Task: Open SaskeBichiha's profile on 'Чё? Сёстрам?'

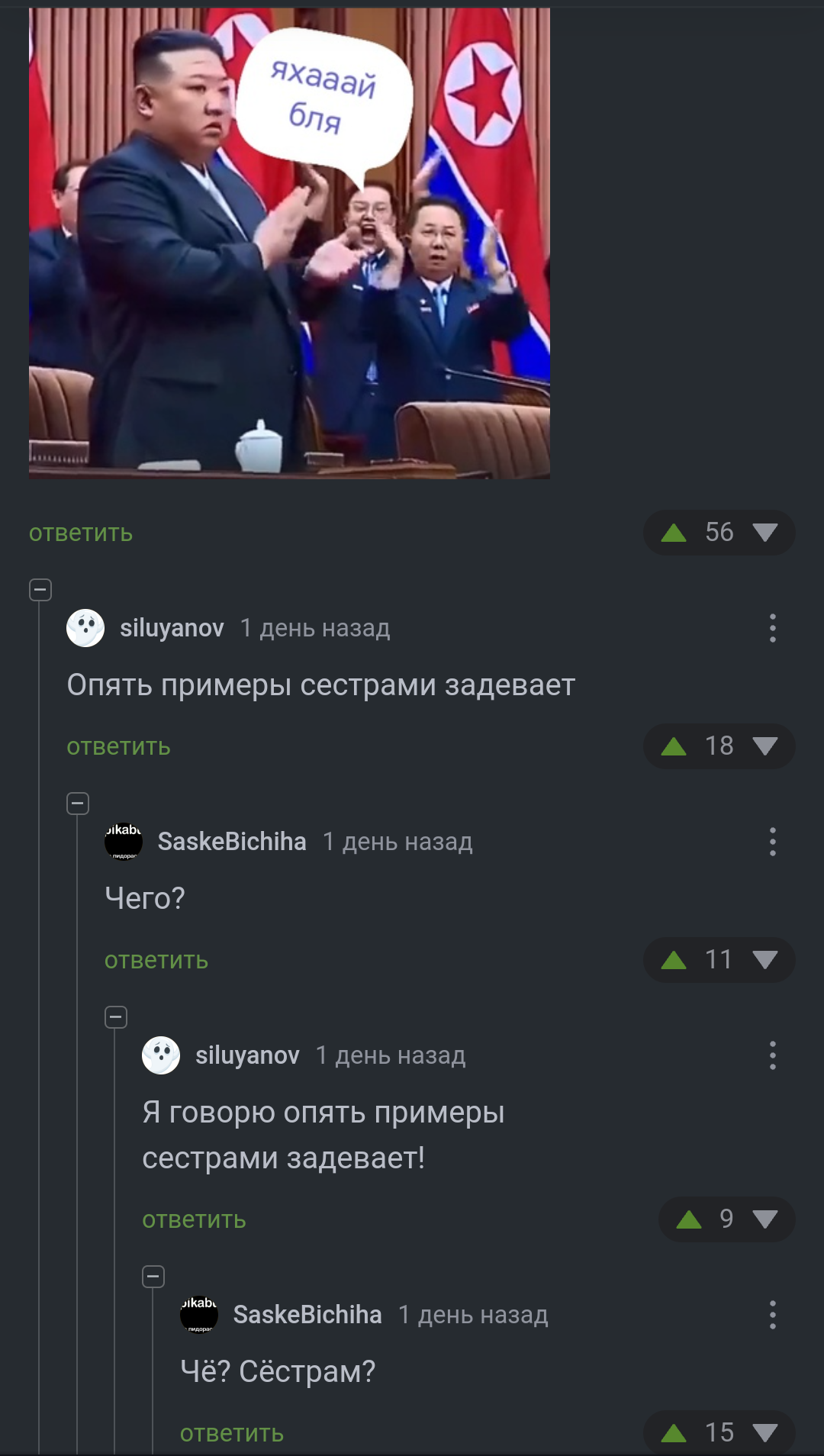Action: click(x=307, y=1315)
